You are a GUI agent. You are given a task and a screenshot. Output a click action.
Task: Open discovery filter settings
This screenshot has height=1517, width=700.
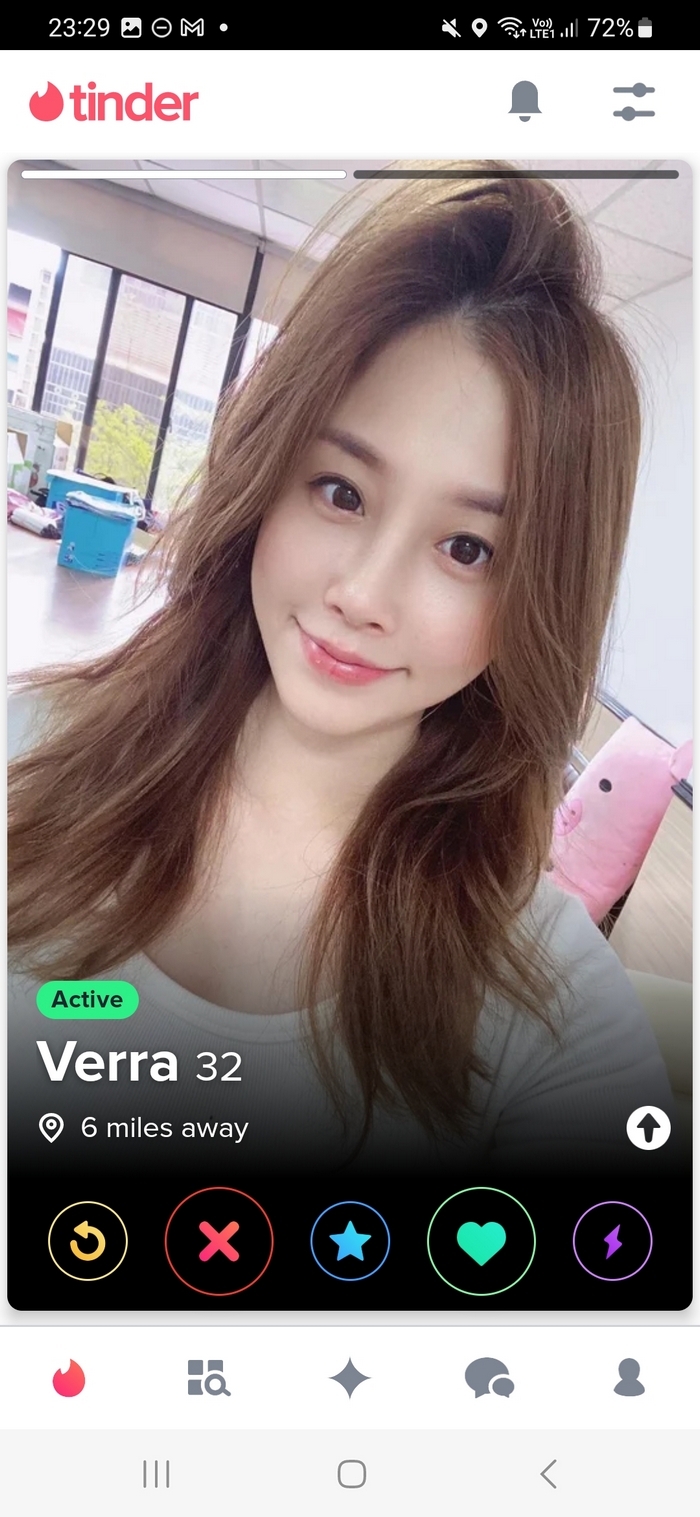(633, 102)
